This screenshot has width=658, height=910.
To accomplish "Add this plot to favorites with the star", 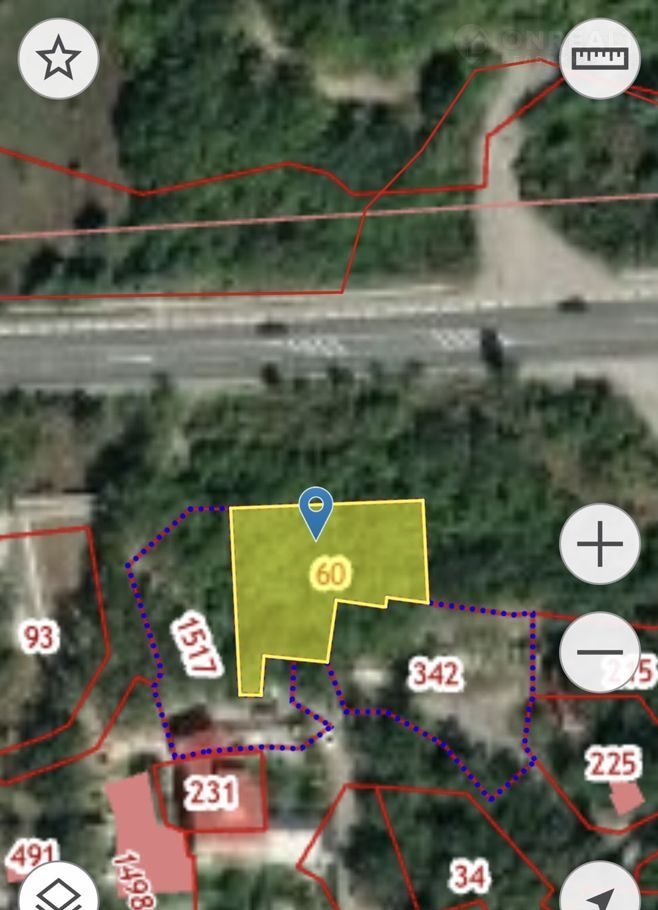I will (58, 59).
